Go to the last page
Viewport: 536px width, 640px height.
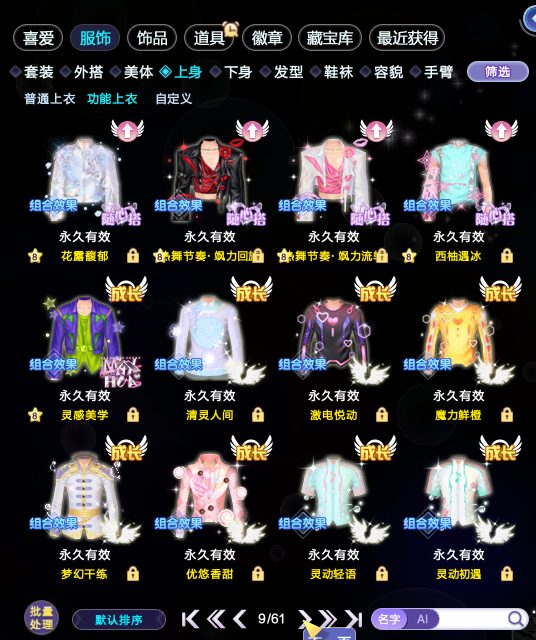pos(354,619)
